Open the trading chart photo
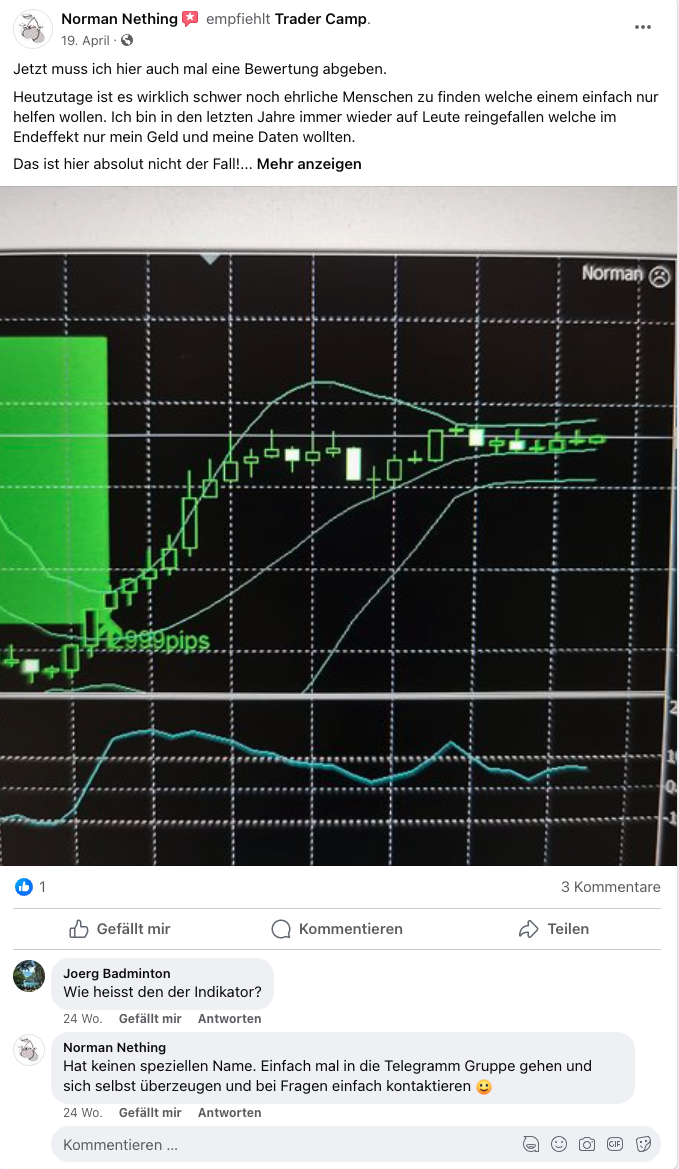This screenshot has height=1169, width=679. (338, 525)
